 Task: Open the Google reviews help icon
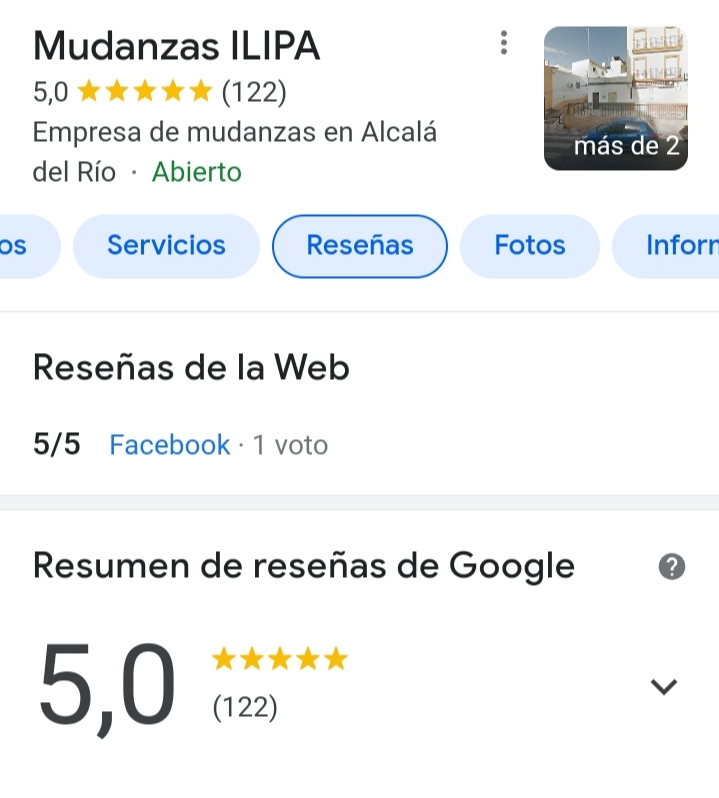coord(672,567)
